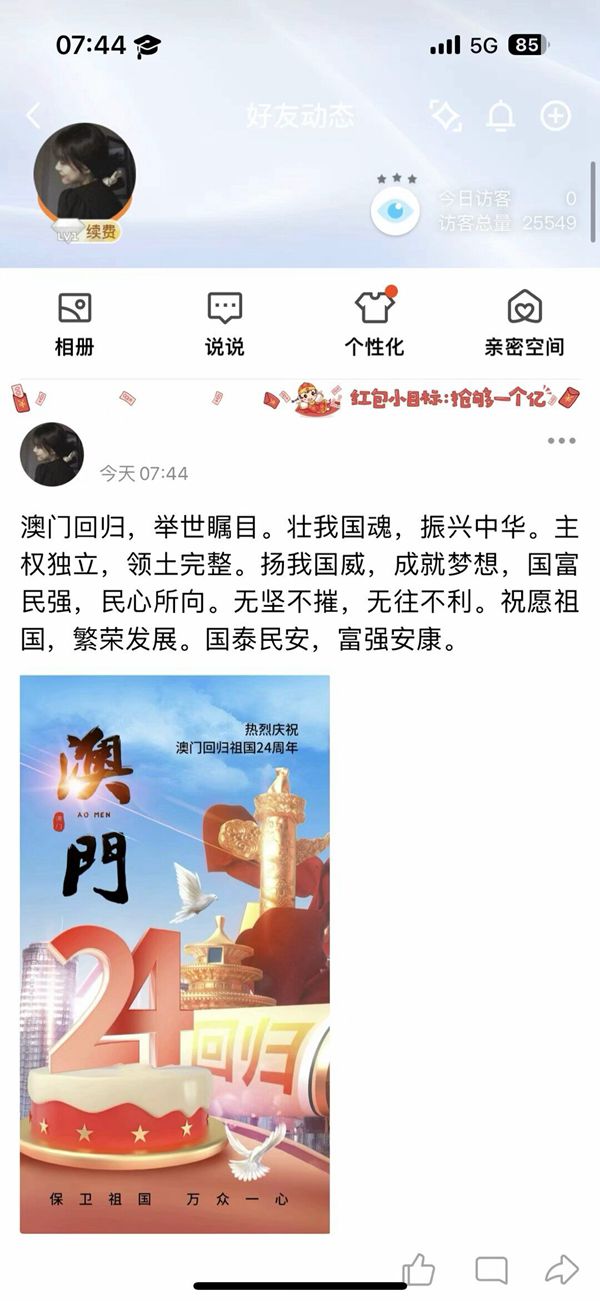Viewport: 600px width, 1301px height.
Task: Open the notifications bell
Action: click(x=500, y=116)
